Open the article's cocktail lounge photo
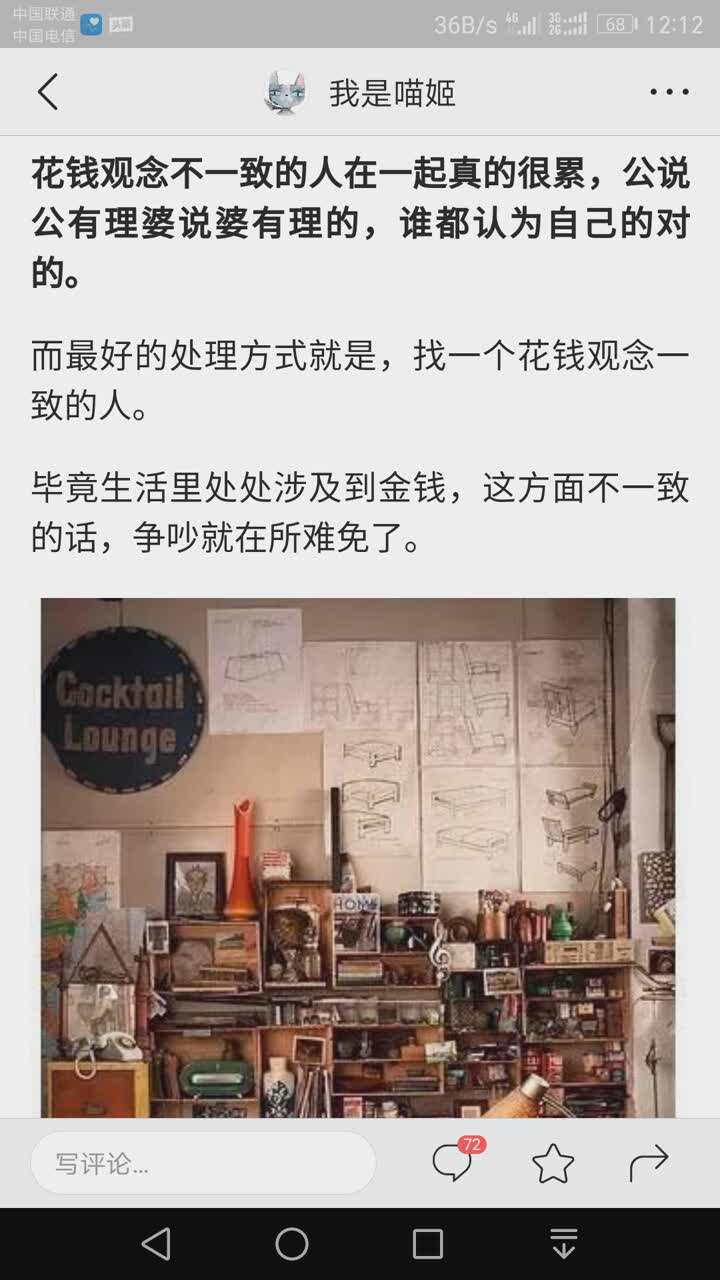720x1280 pixels. point(358,857)
